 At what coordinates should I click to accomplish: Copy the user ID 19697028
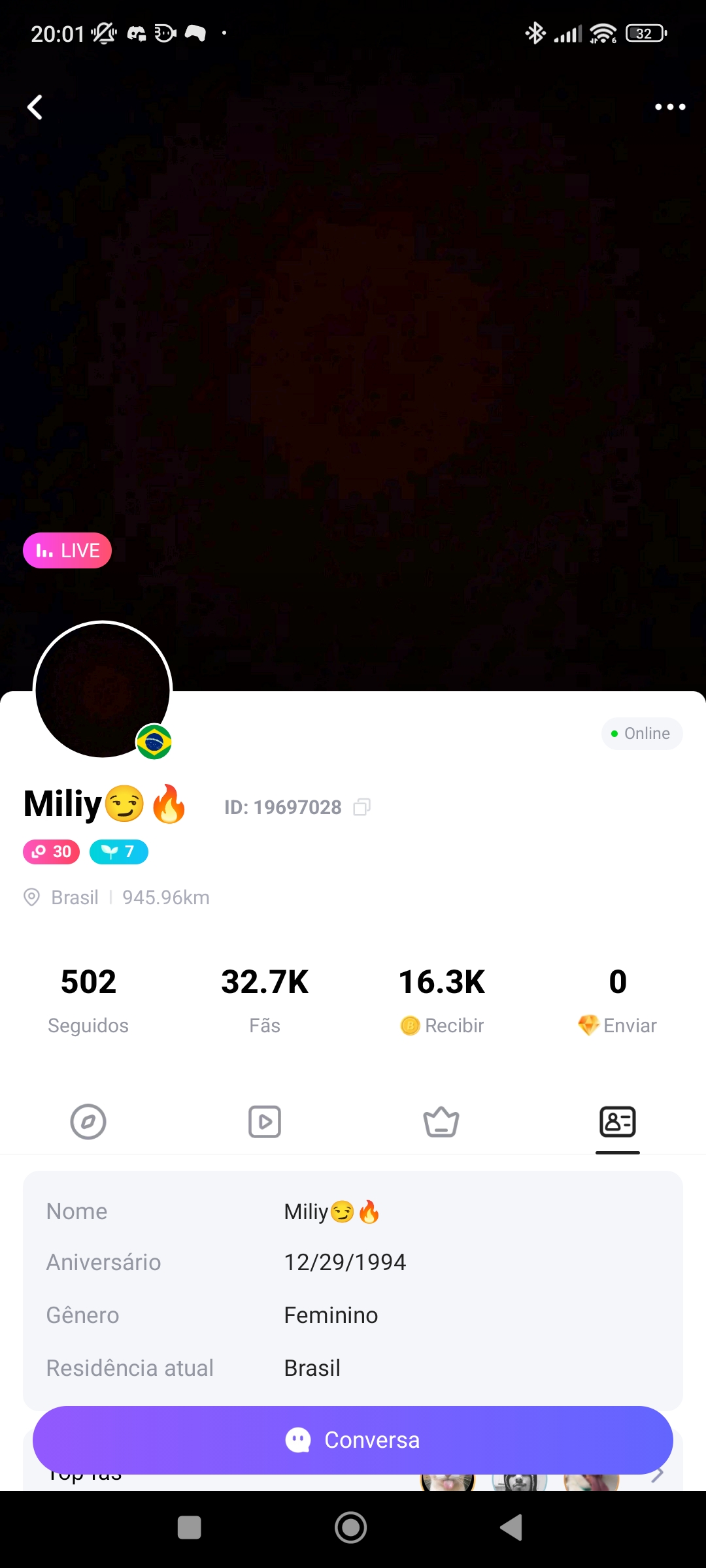361,808
